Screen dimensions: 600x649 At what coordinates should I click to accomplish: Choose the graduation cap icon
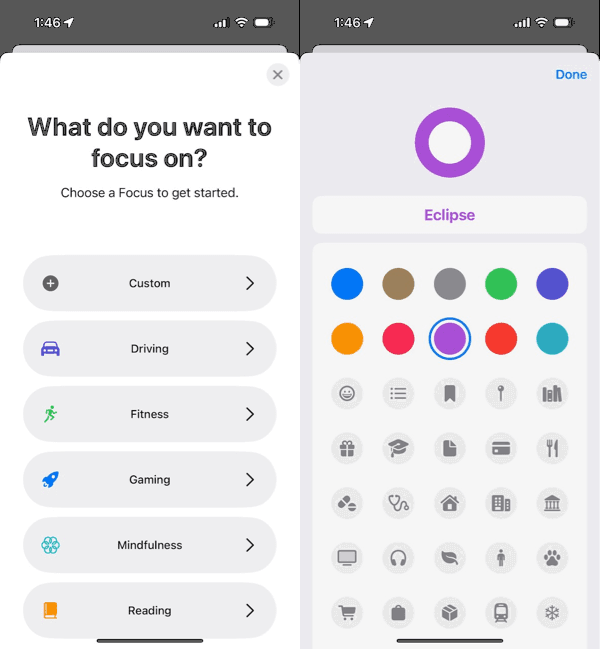[x=398, y=448]
